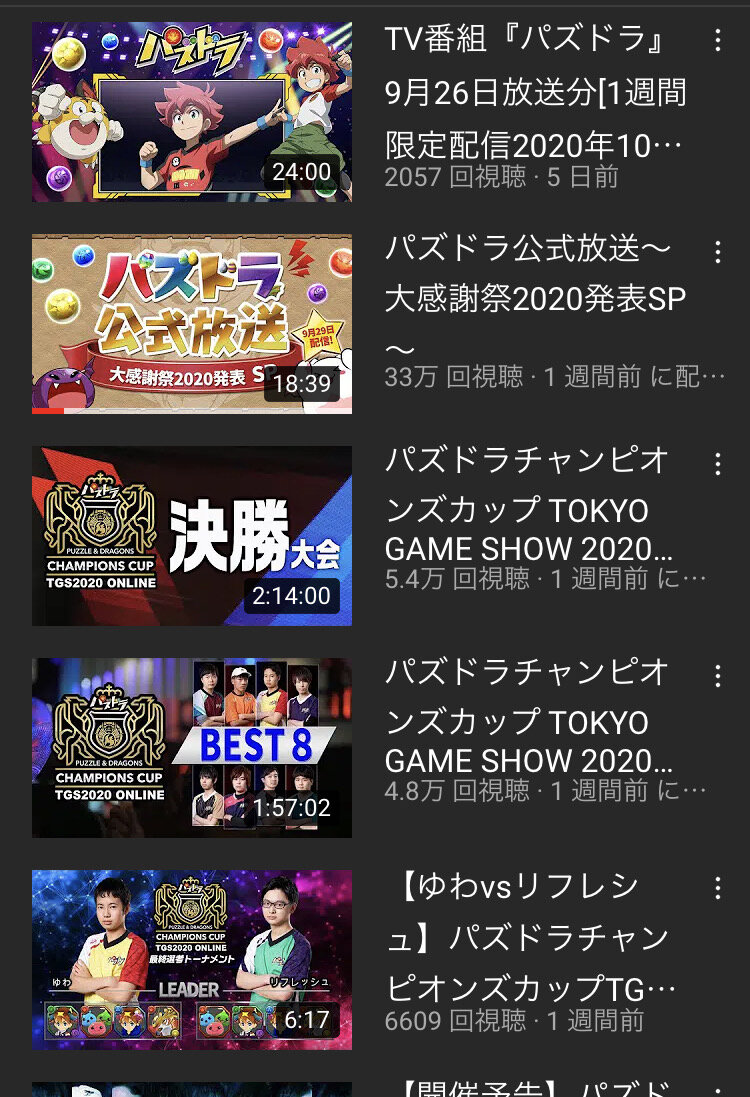Open the menu for the 【ゆわvsリフレシュ】 video
Viewport: 750px width, 1097px height.
[x=717, y=888]
